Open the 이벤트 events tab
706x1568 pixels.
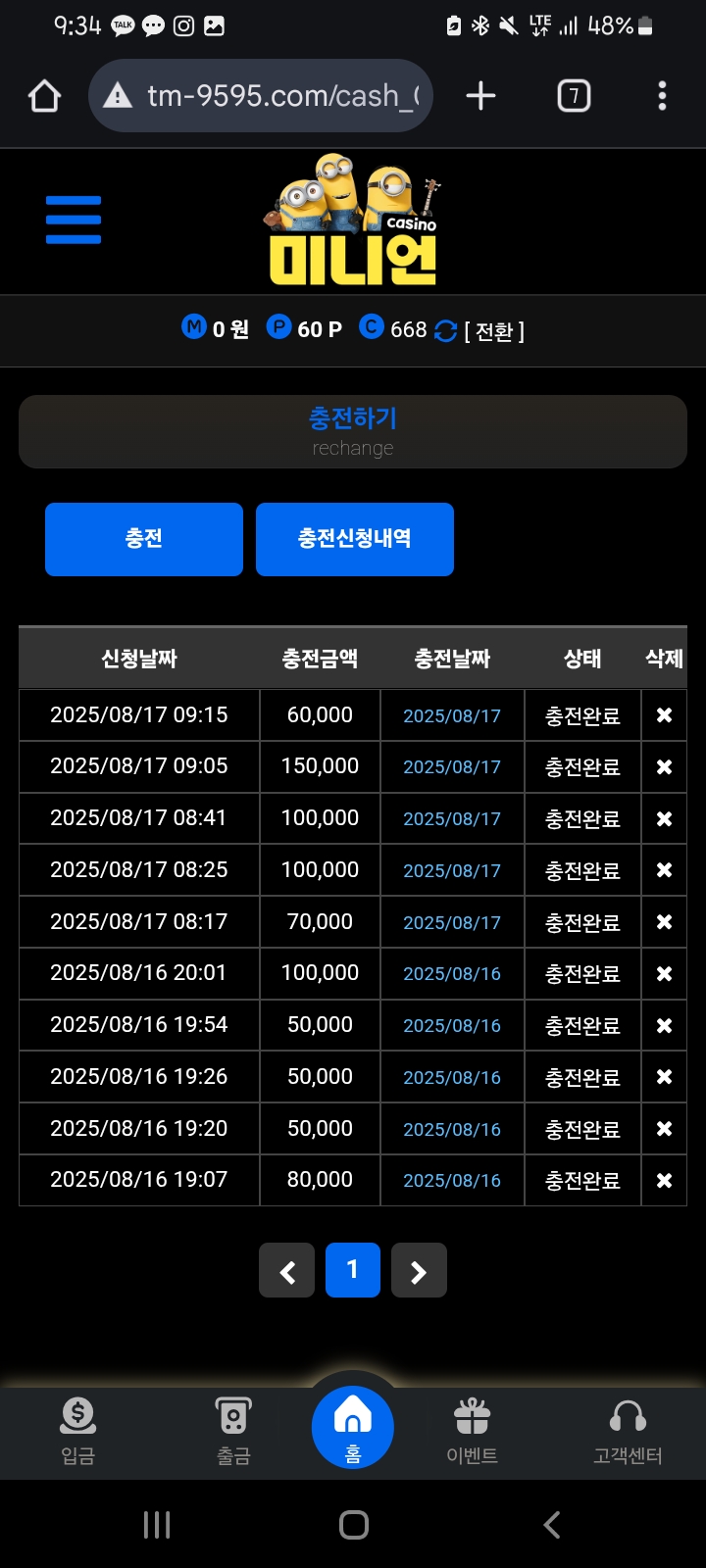472,1431
